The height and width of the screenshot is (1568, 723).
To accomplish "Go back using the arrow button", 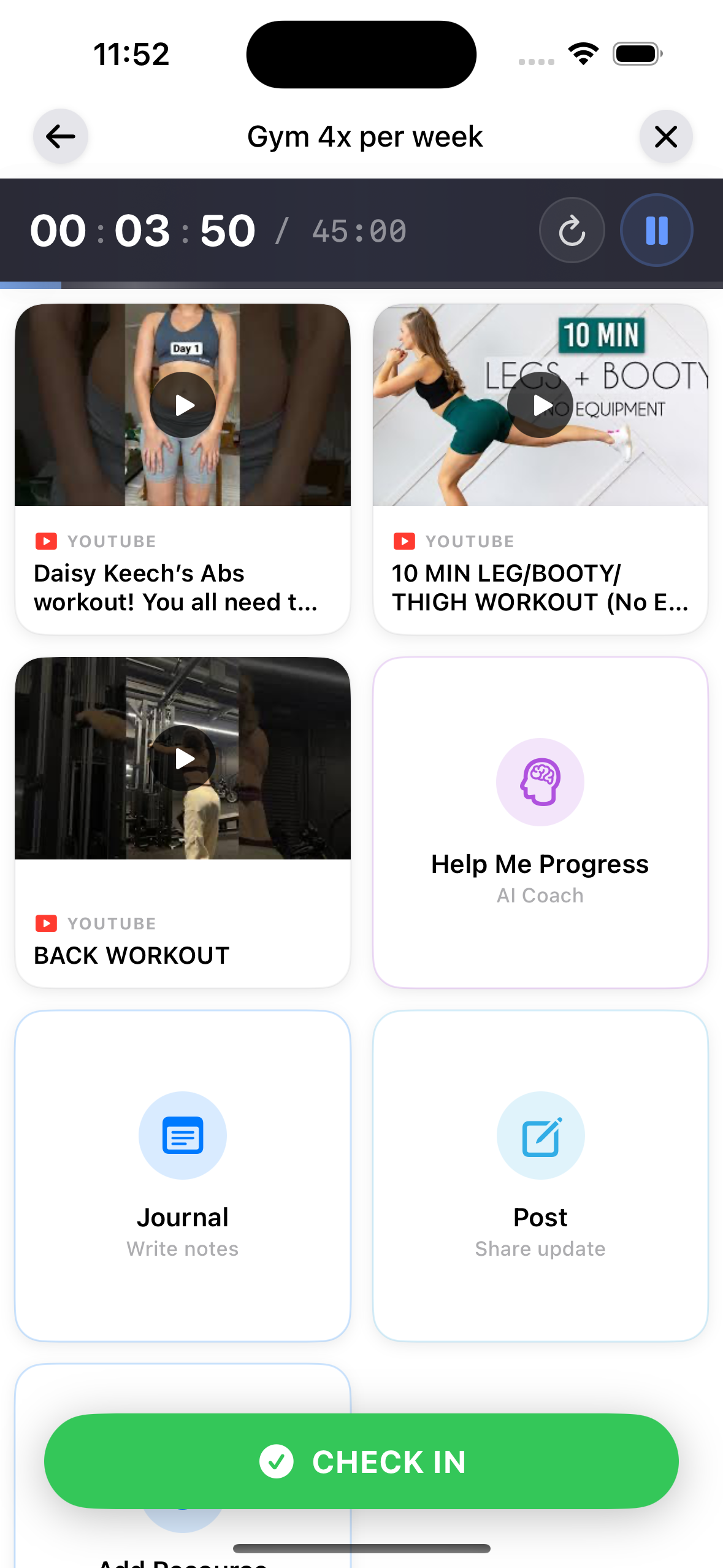I will (x=59, y=136).
